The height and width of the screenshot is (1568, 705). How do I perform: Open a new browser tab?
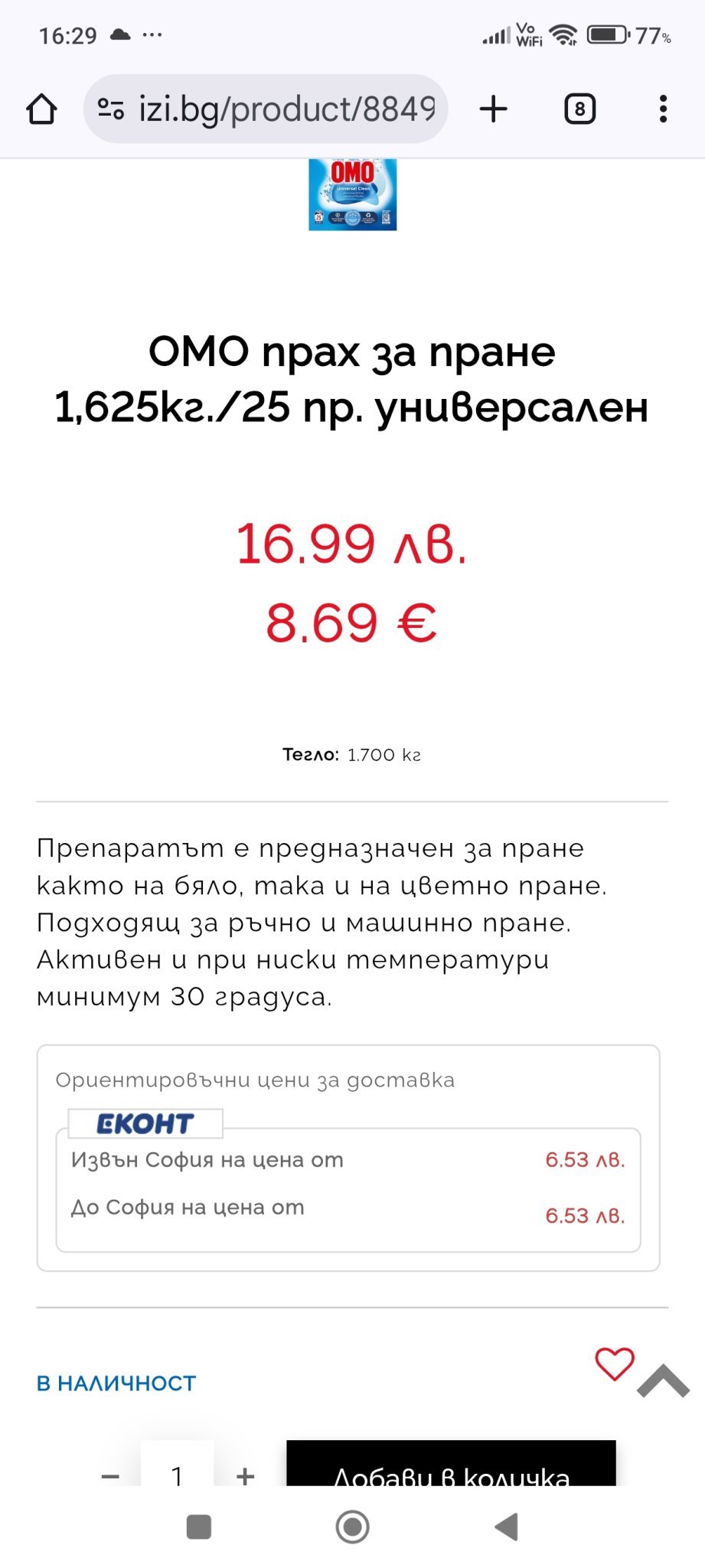coord(494,109)
